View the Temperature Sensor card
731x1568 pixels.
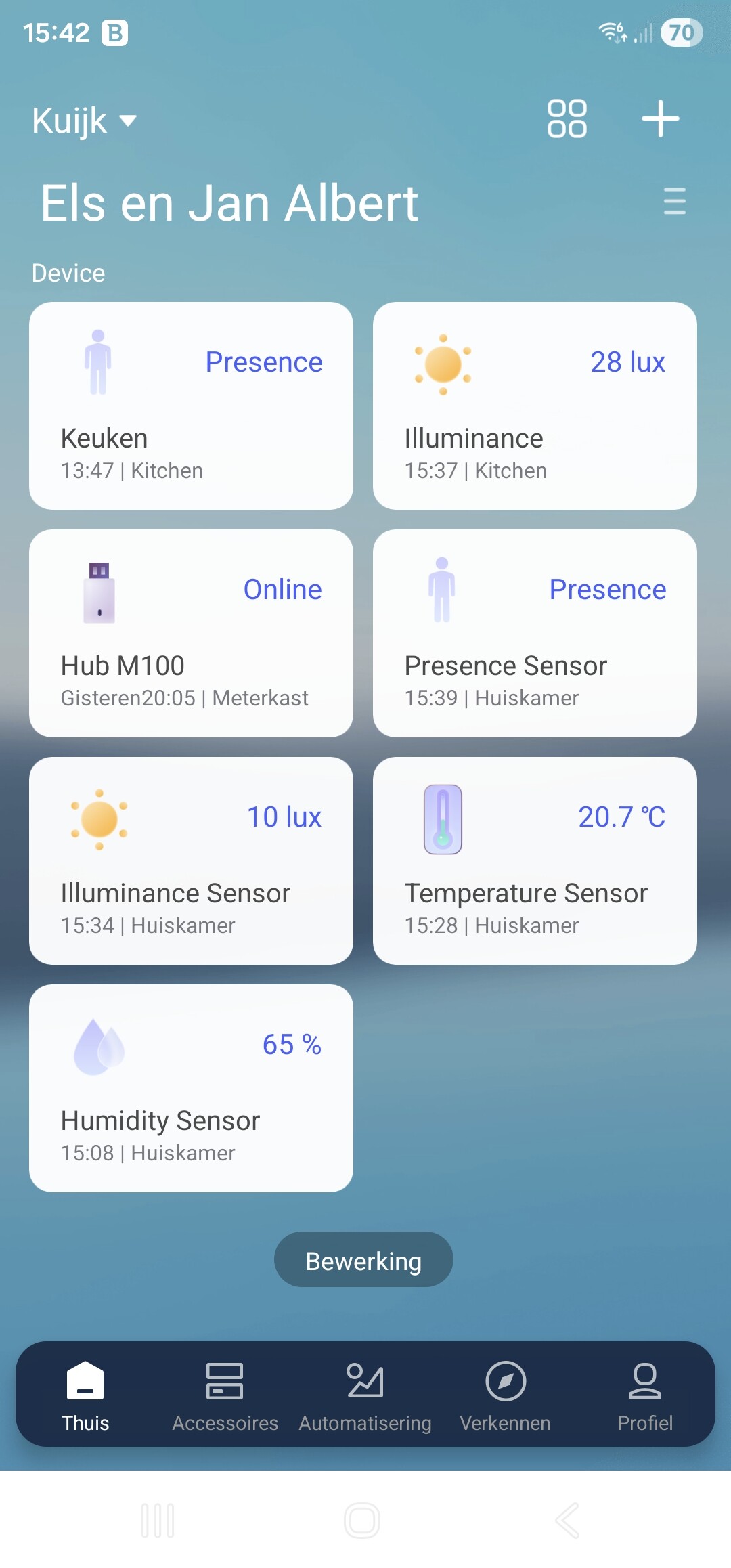535,861
